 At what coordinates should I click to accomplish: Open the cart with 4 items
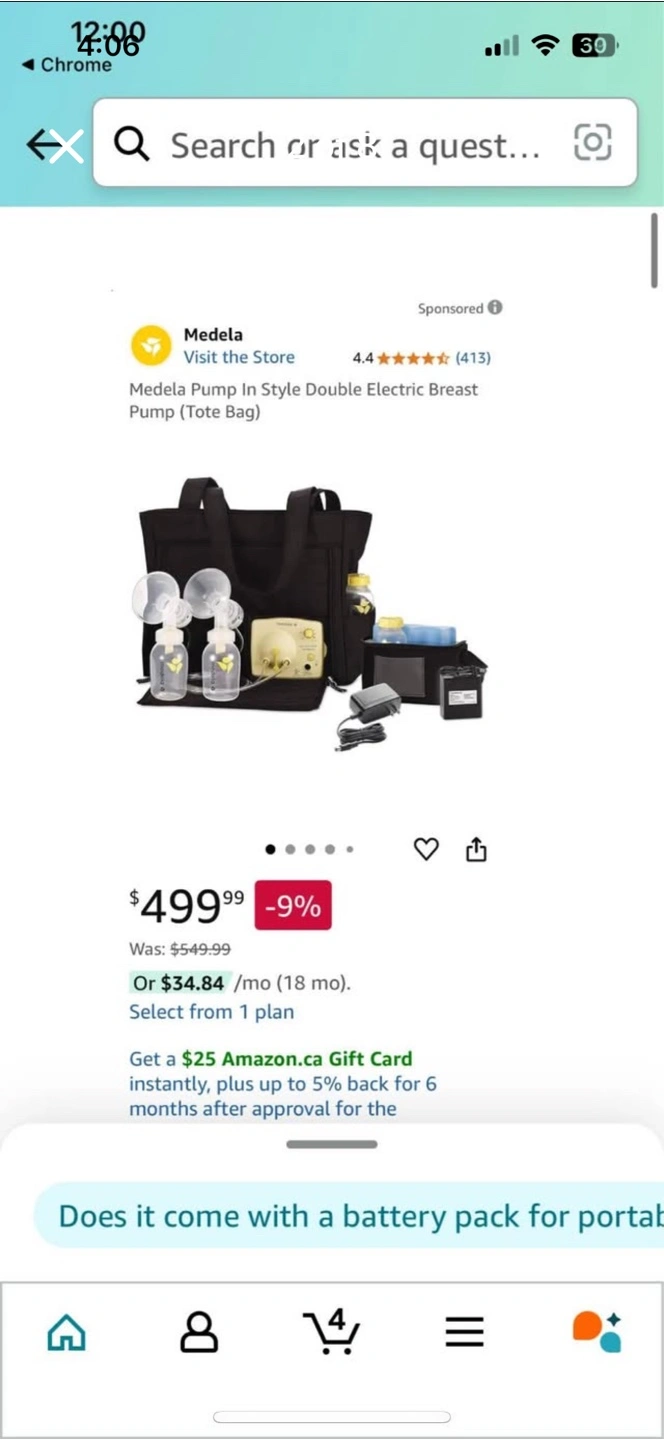tap(331, 1332)
